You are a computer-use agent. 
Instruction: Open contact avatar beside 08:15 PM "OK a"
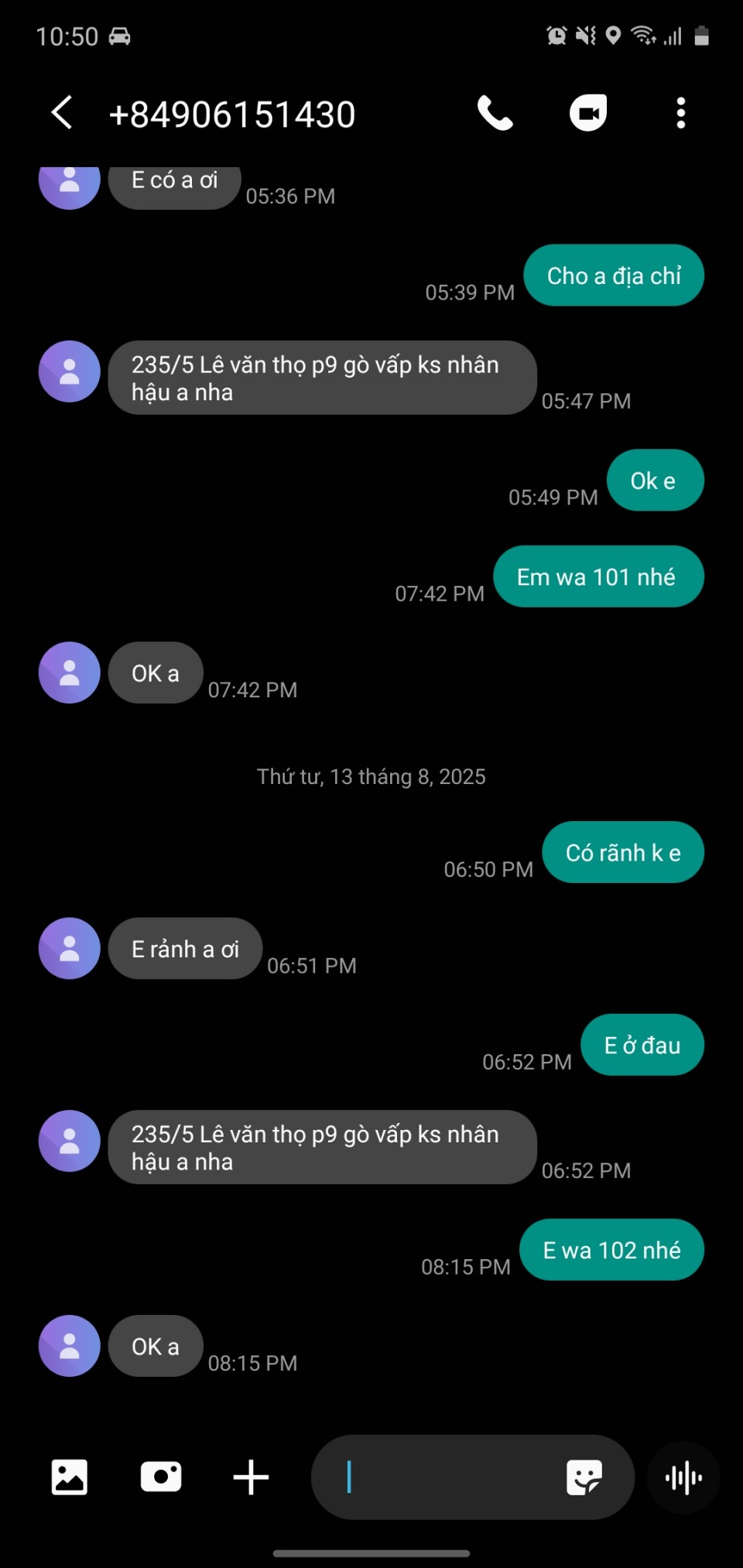pyautogui.click(x=70, y=1346)
